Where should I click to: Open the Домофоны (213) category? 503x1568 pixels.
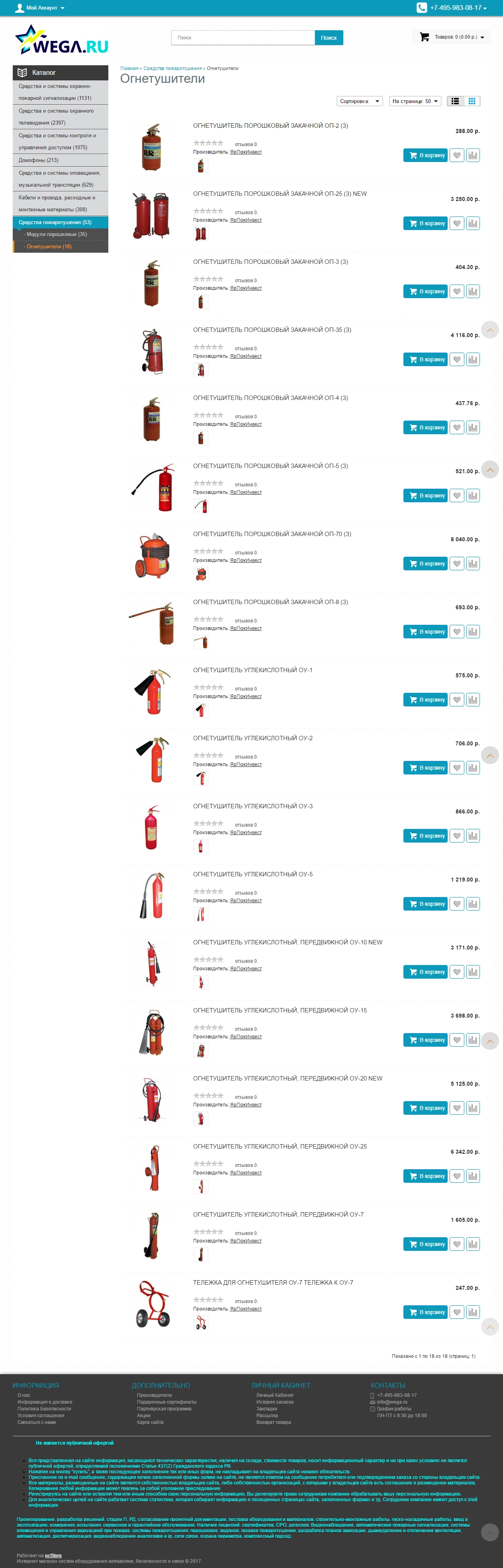point(38,160)
